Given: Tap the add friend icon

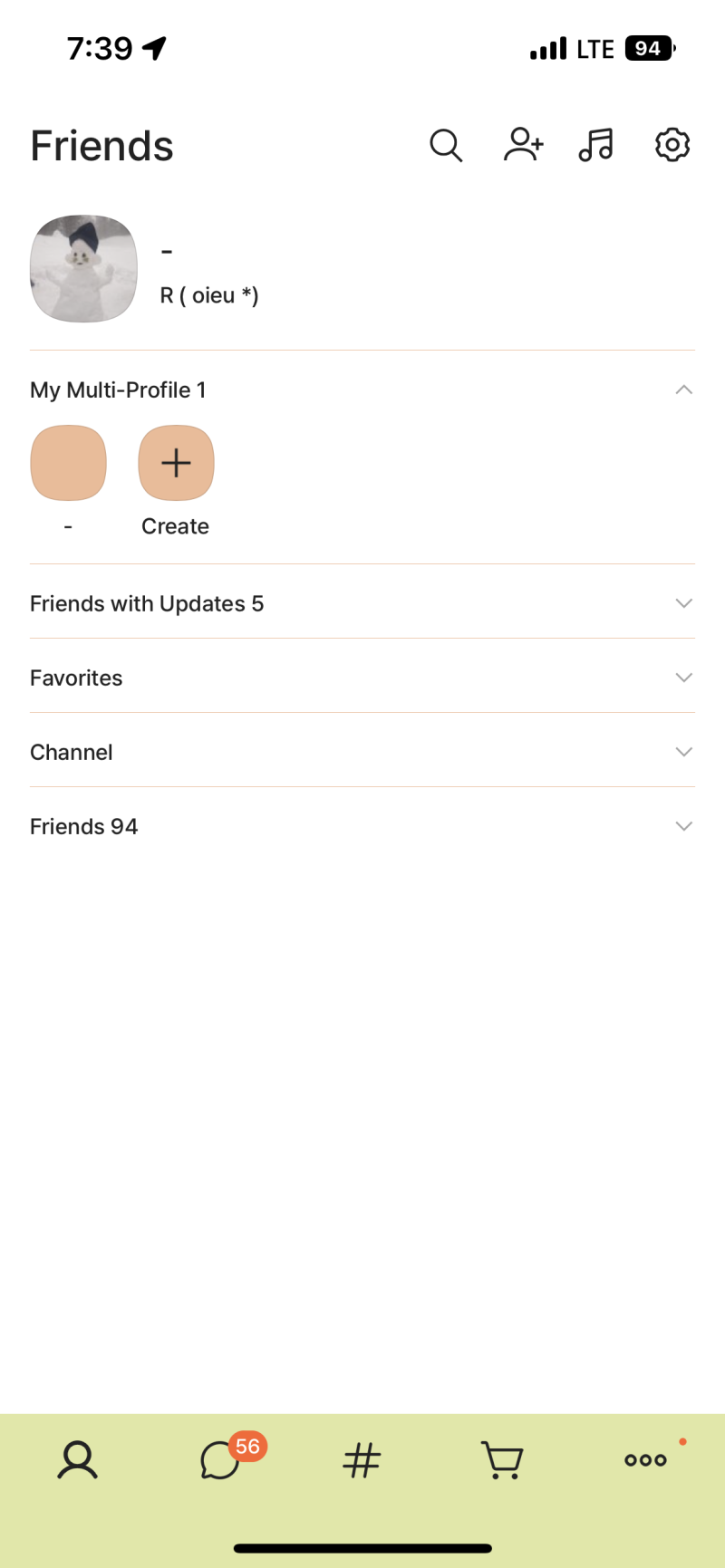Looking at the screenshot, I should coord(523,145).
